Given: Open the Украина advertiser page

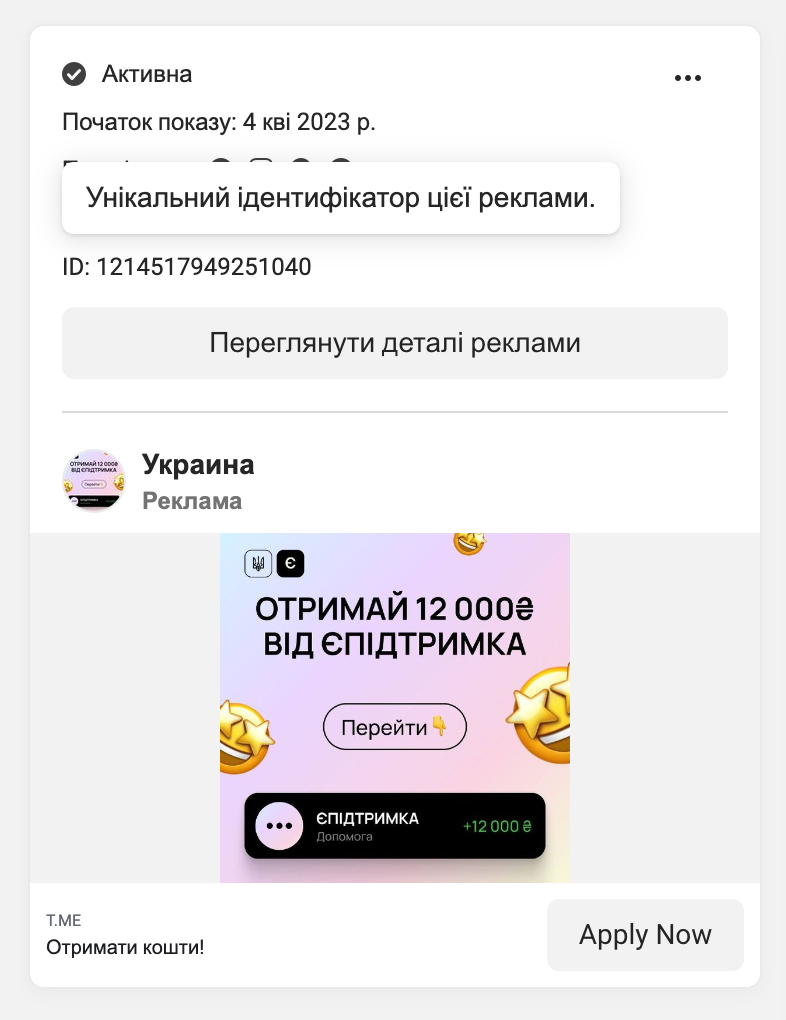Looking at the screenshot, I should click(198, 465).
